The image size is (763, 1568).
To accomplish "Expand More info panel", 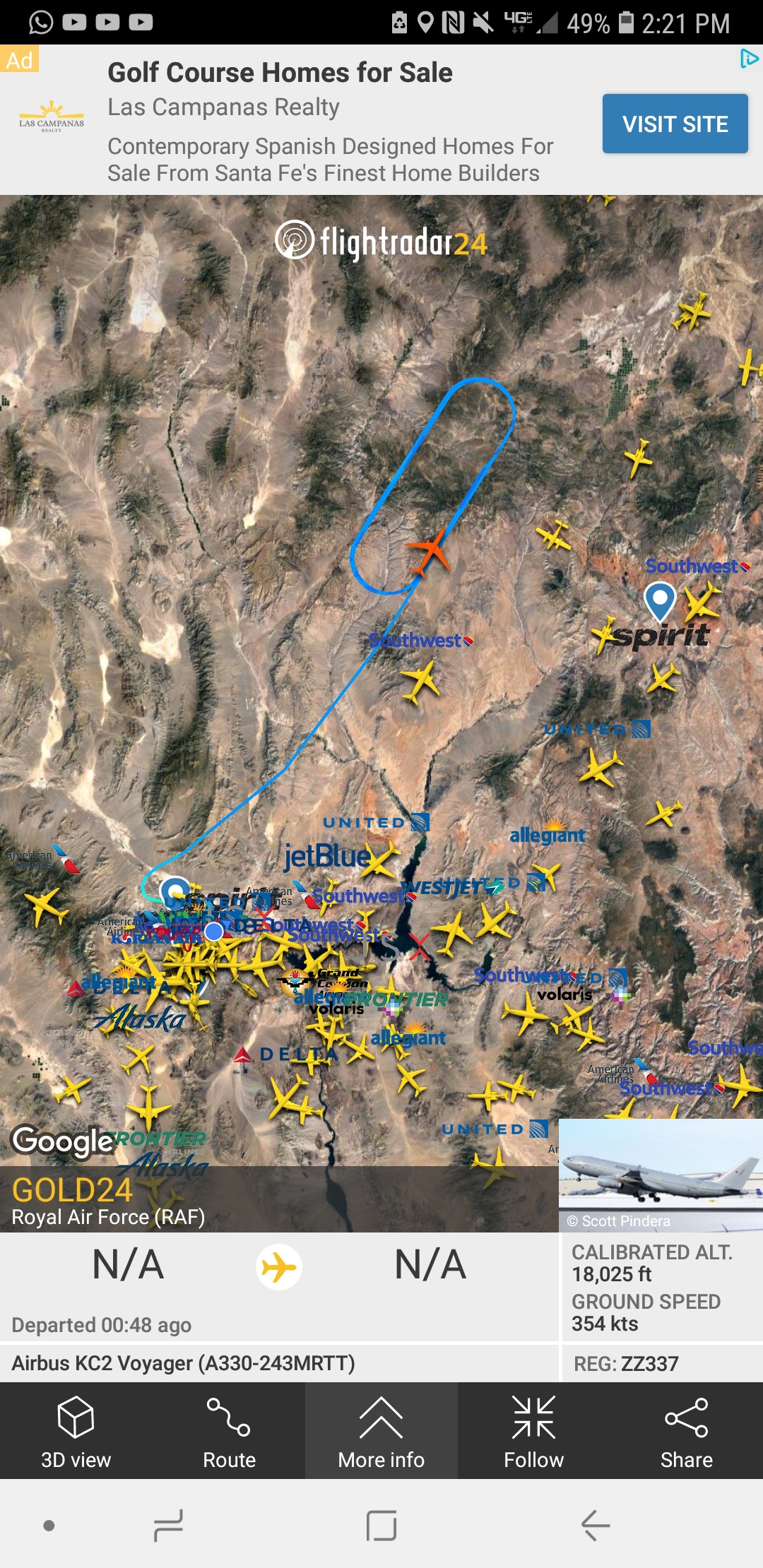I will 381,1431.
